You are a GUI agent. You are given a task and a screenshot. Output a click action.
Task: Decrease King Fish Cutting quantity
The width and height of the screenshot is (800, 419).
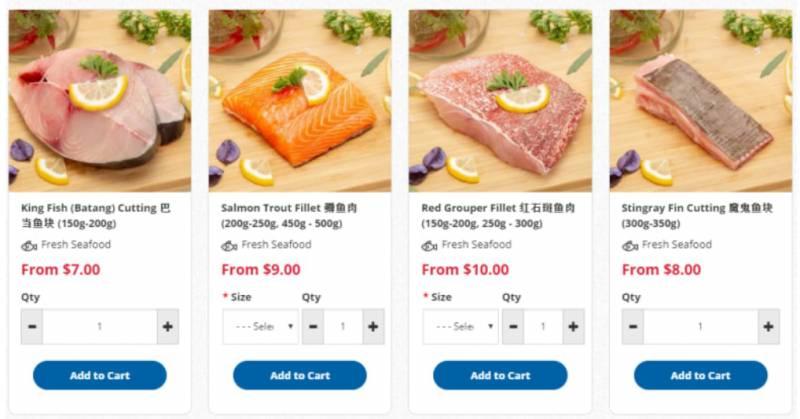click(32, 327)
